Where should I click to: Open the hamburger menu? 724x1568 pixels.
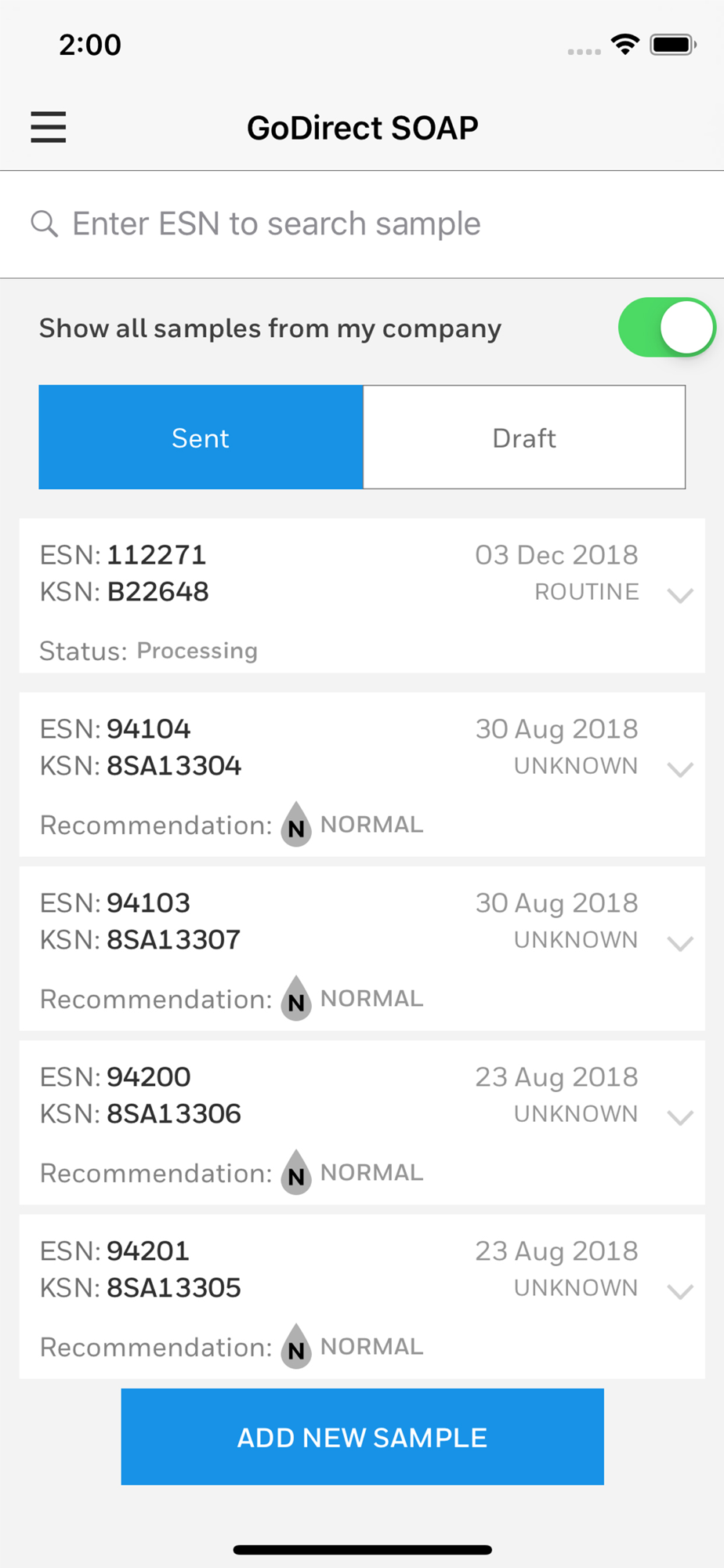pos(49,127)
